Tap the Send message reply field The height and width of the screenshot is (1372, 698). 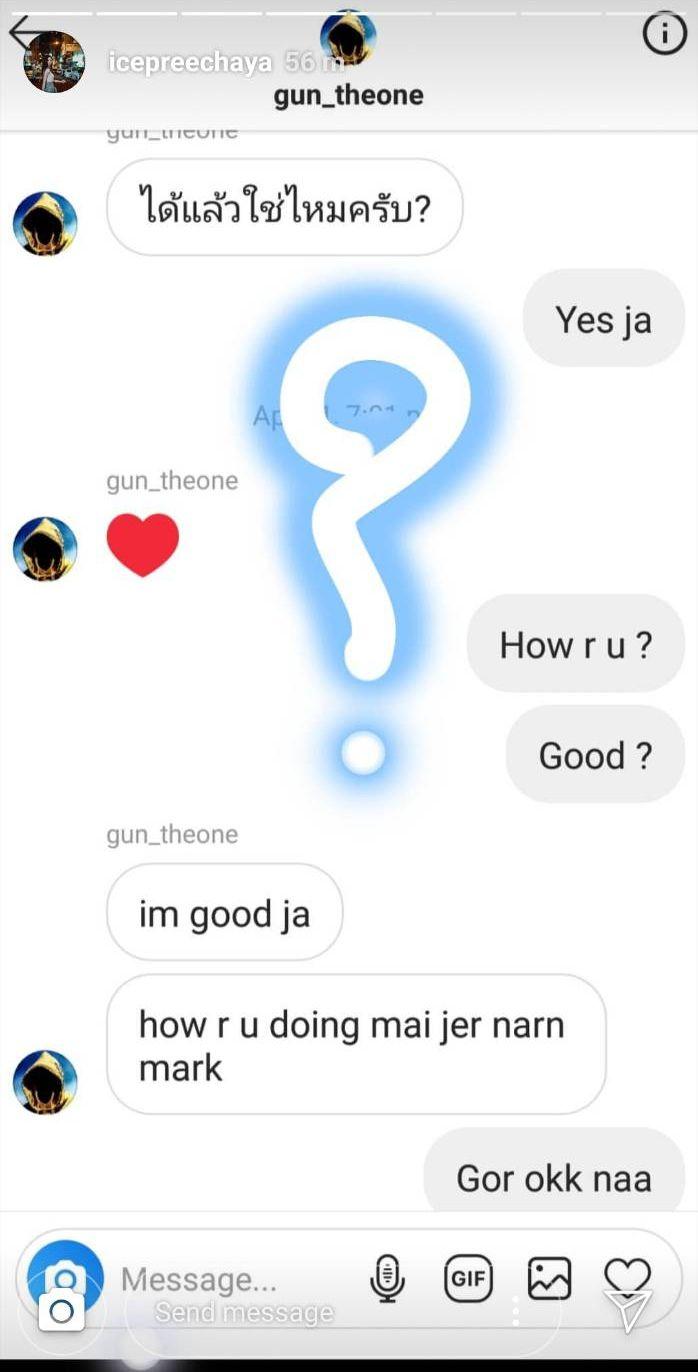tap(300, 1312)
